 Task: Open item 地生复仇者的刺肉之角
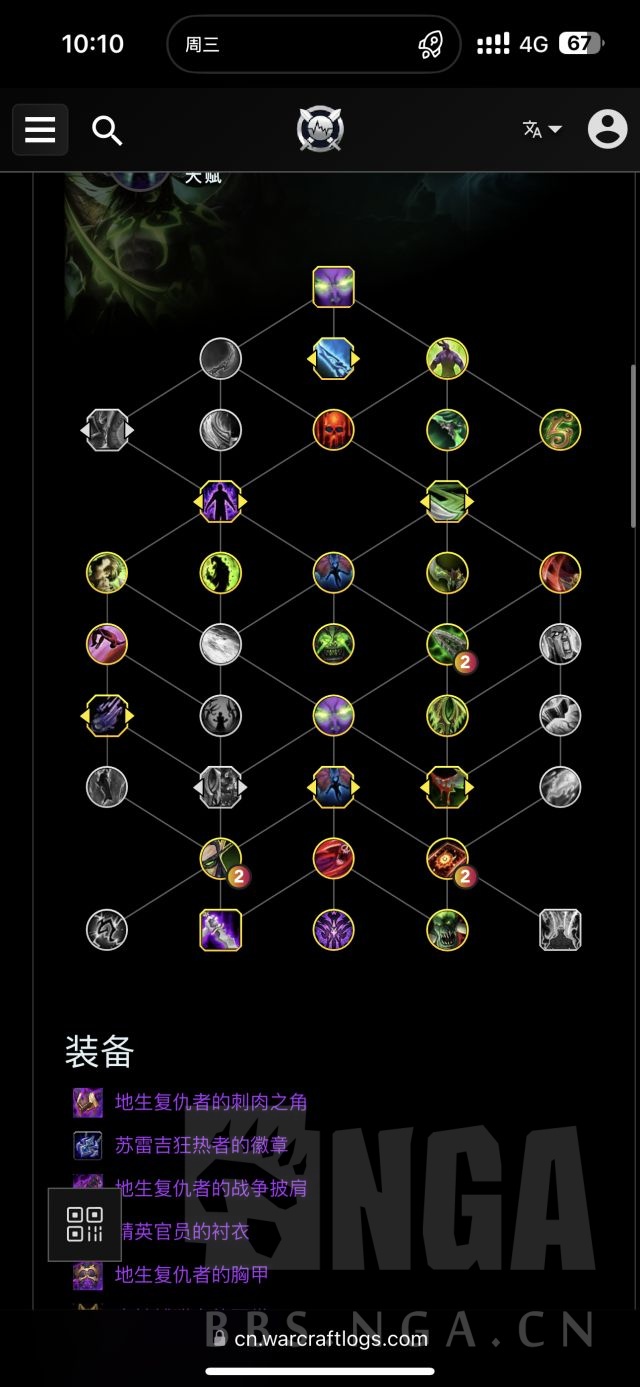click(210, 1102)
